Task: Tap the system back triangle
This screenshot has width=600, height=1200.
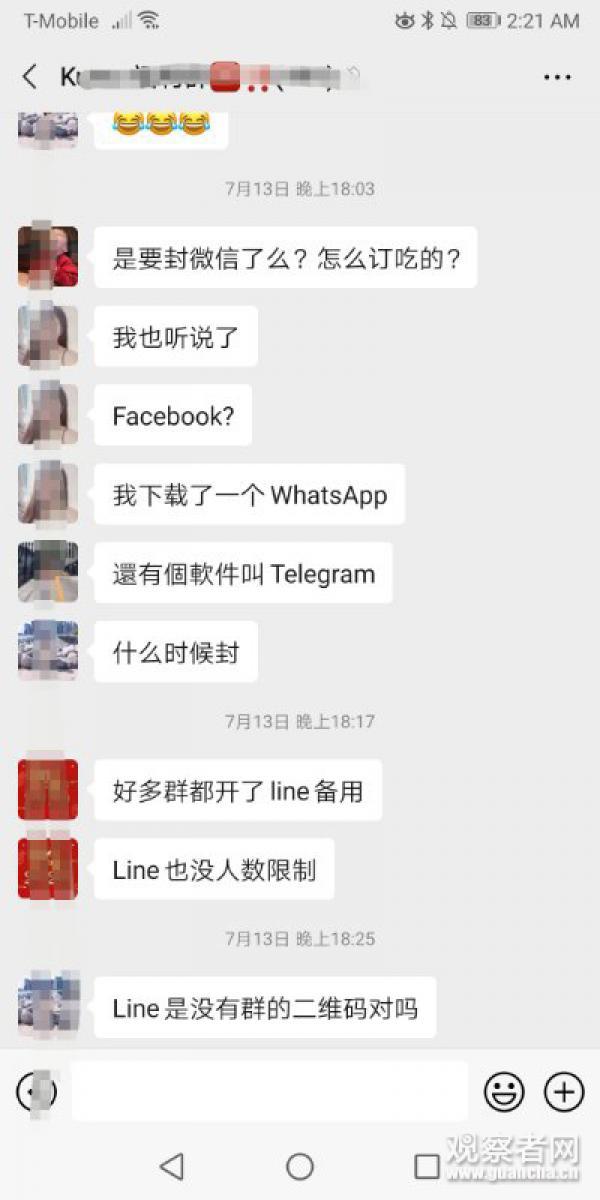Action: 172,1166
